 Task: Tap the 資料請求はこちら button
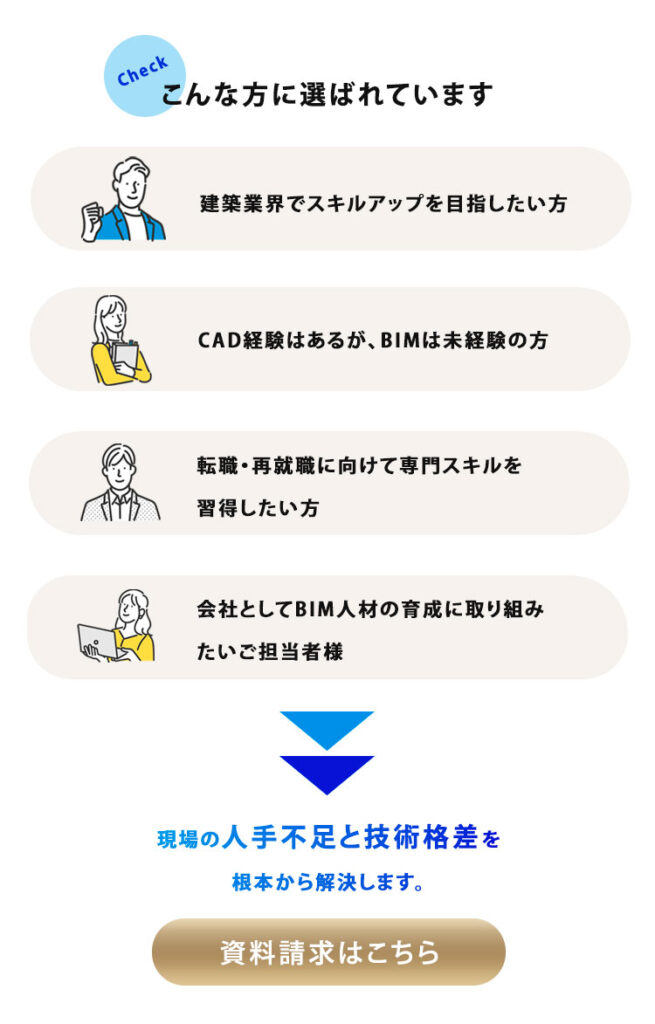(x=328, y=952)
